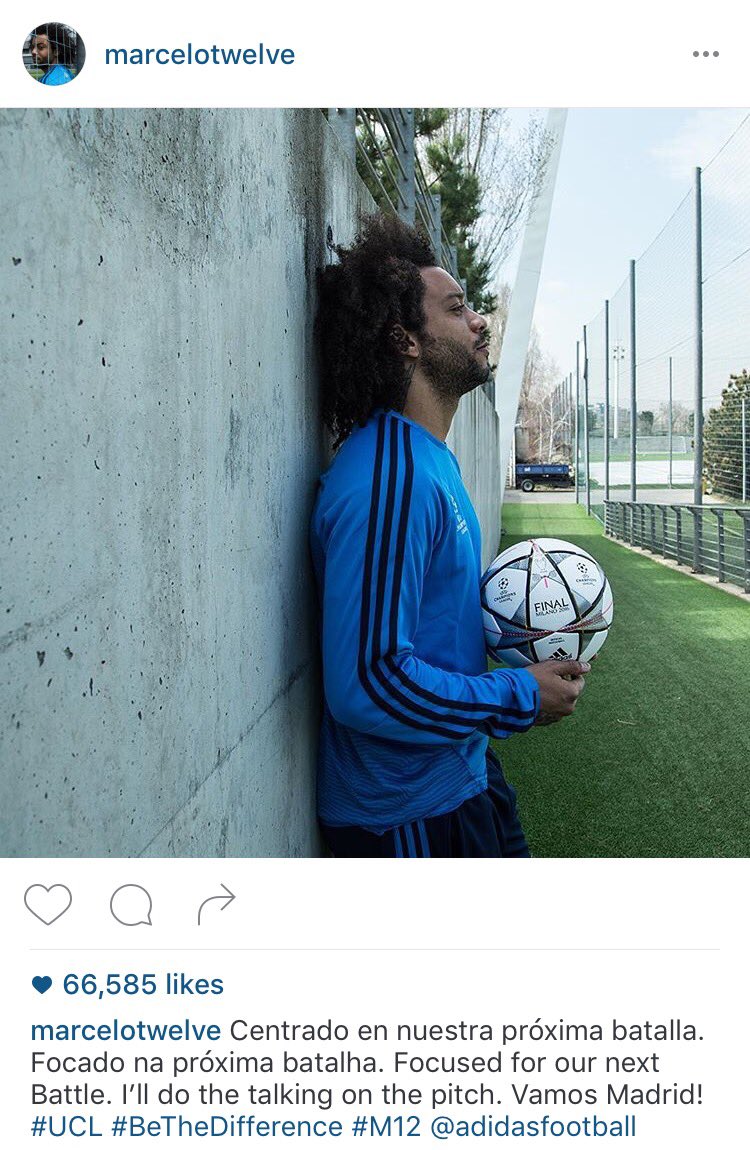This screenshot has height=1150, width=750.
Task: Open marcelotwelve's profile picture
Action: (53, 54)
